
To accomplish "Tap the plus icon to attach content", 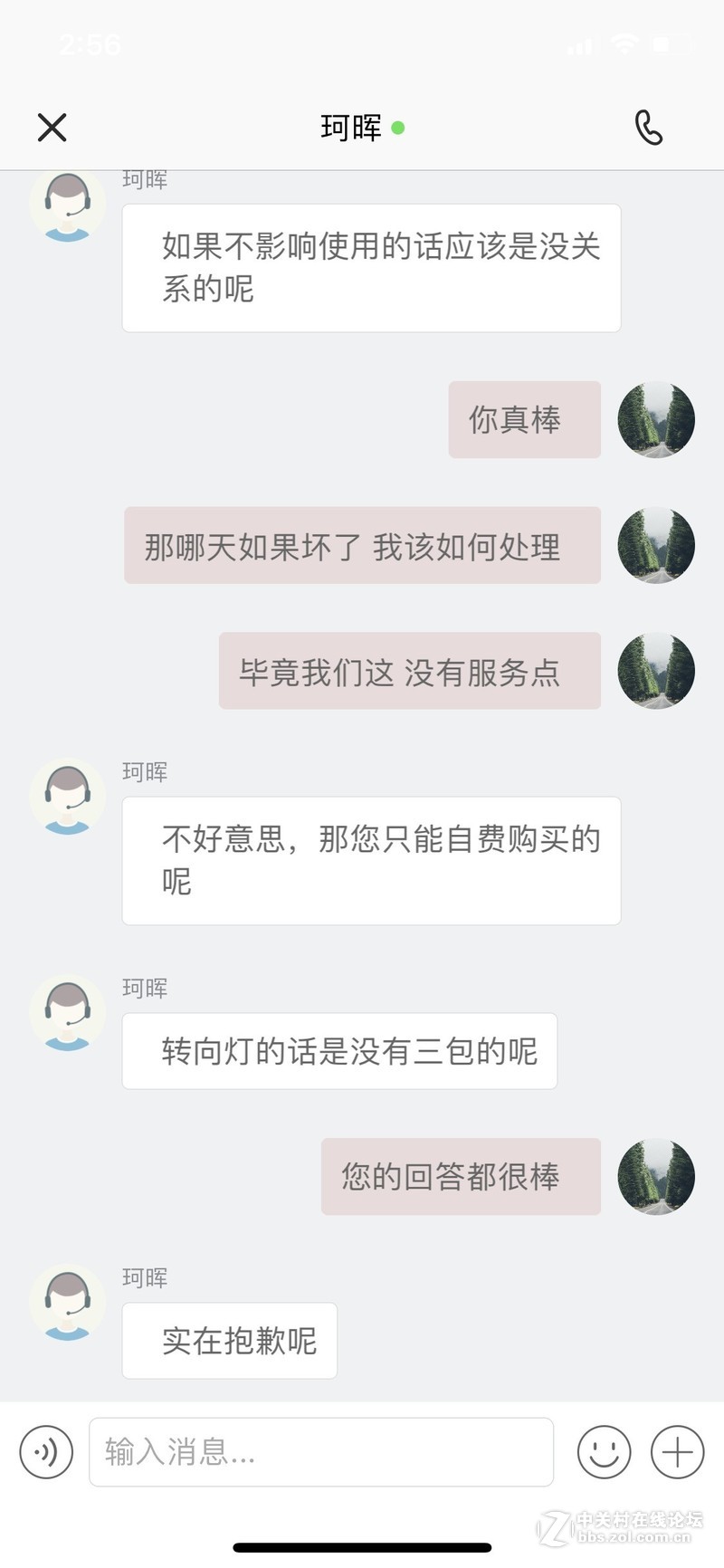I will 677,1452.
